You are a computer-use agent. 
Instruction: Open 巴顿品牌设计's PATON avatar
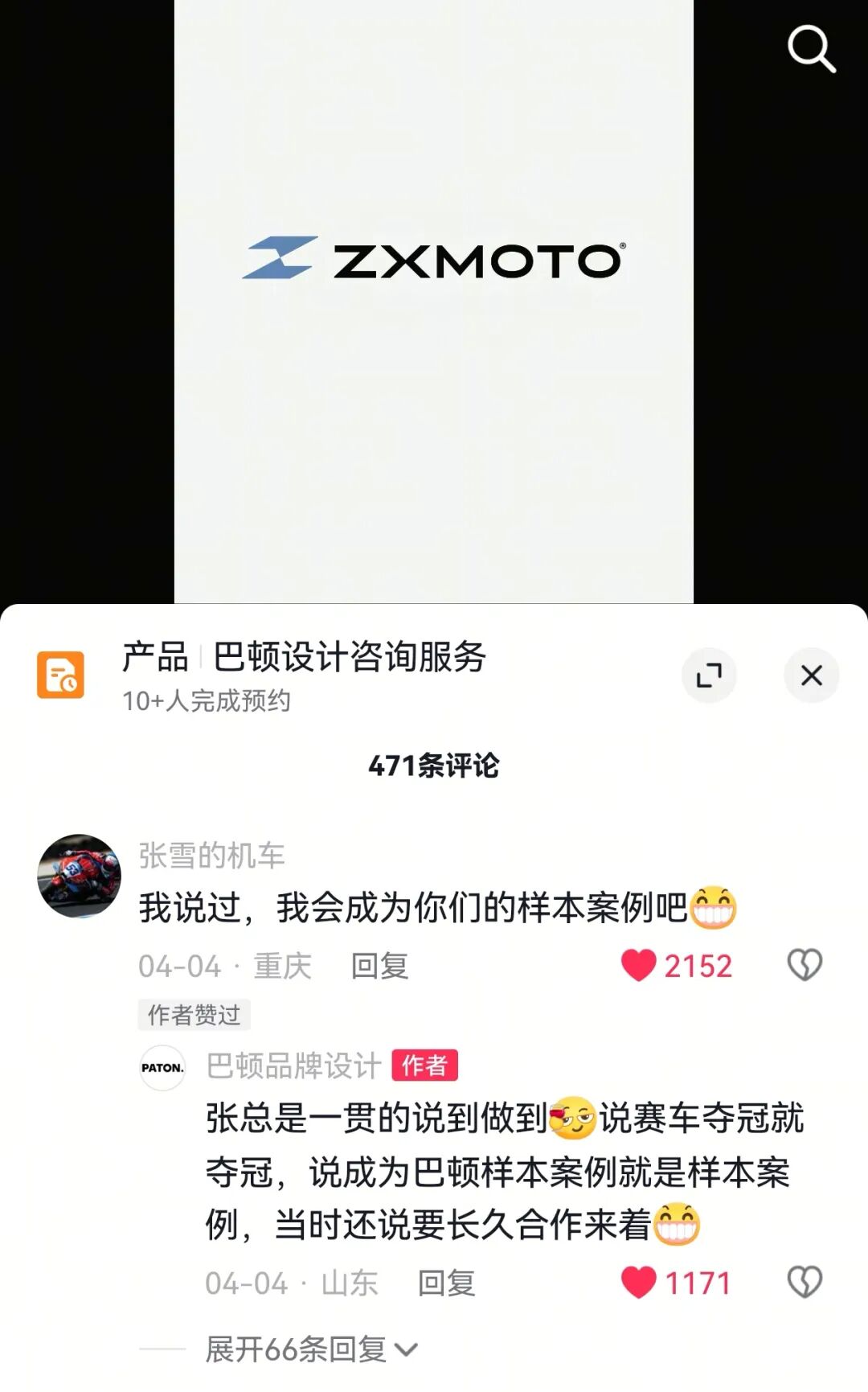pos(162,1067)
